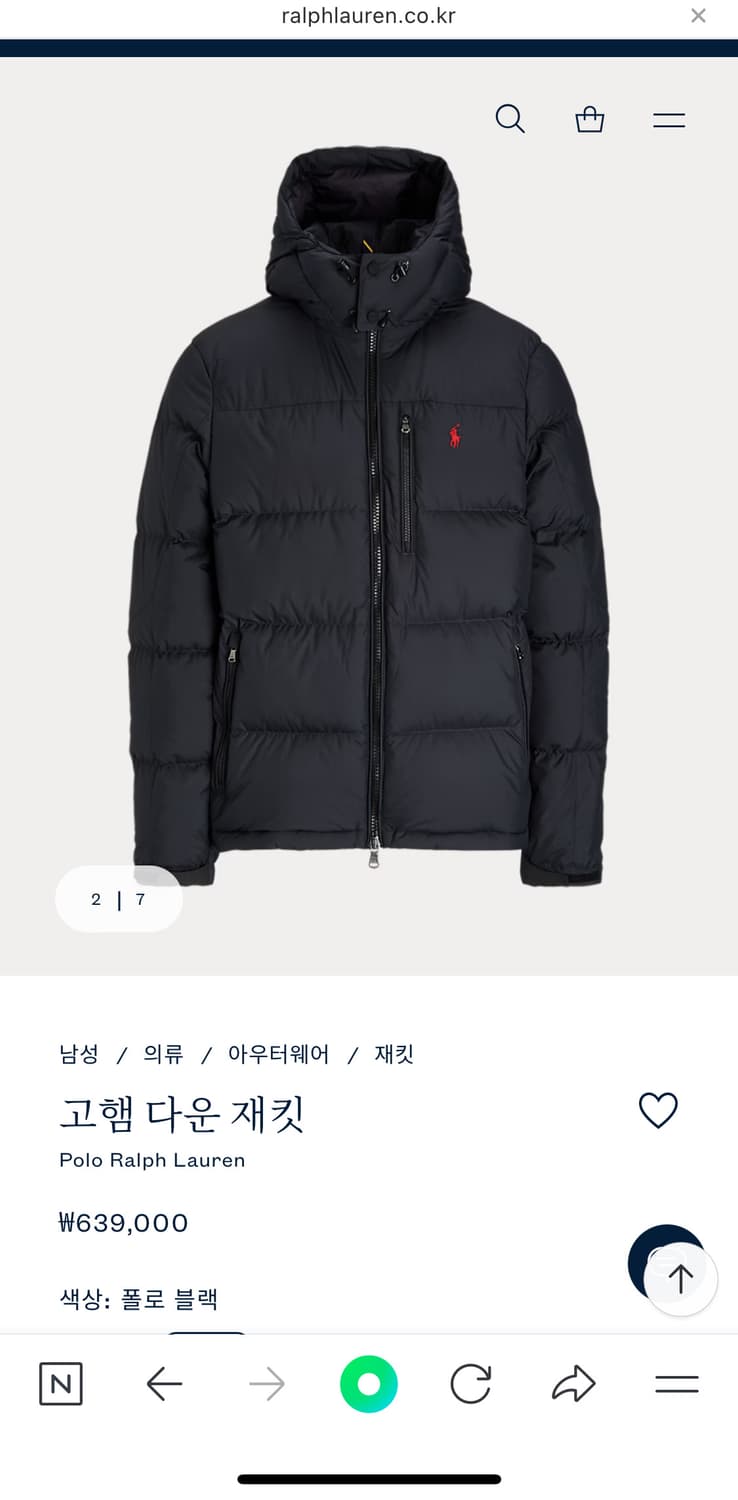Image resolution: width=738 pixels, height=1500 pixels.
Task: Tap the 2 of 7 image counter
Action: click(118, 899)
